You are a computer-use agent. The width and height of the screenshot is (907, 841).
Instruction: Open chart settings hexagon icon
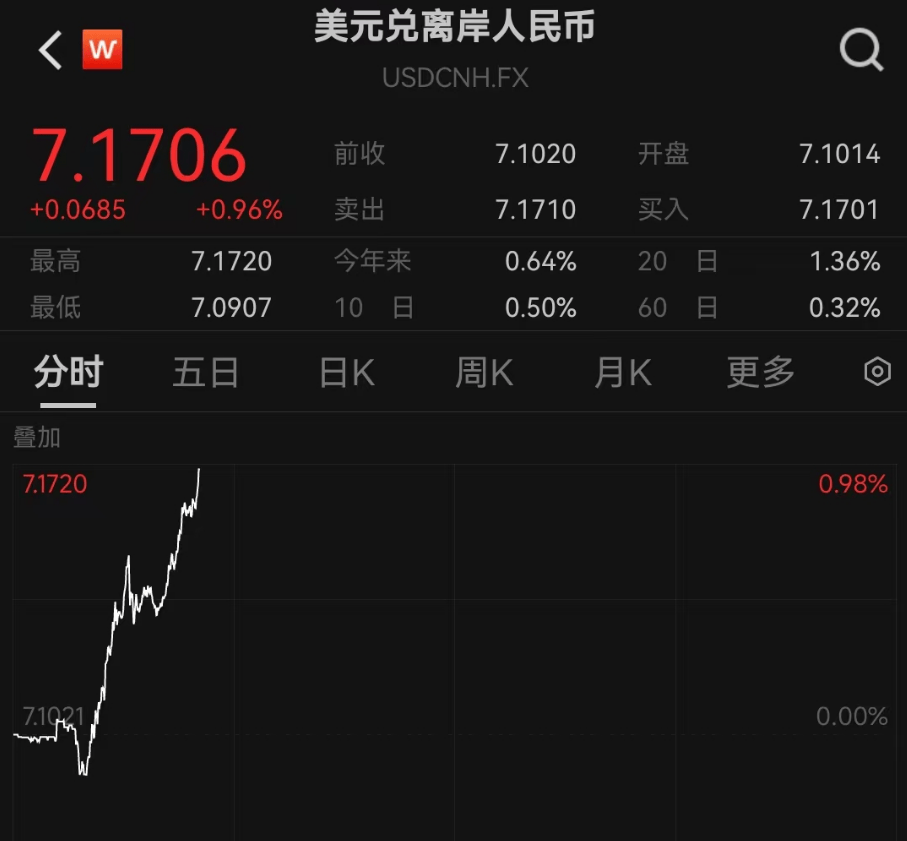877,373
